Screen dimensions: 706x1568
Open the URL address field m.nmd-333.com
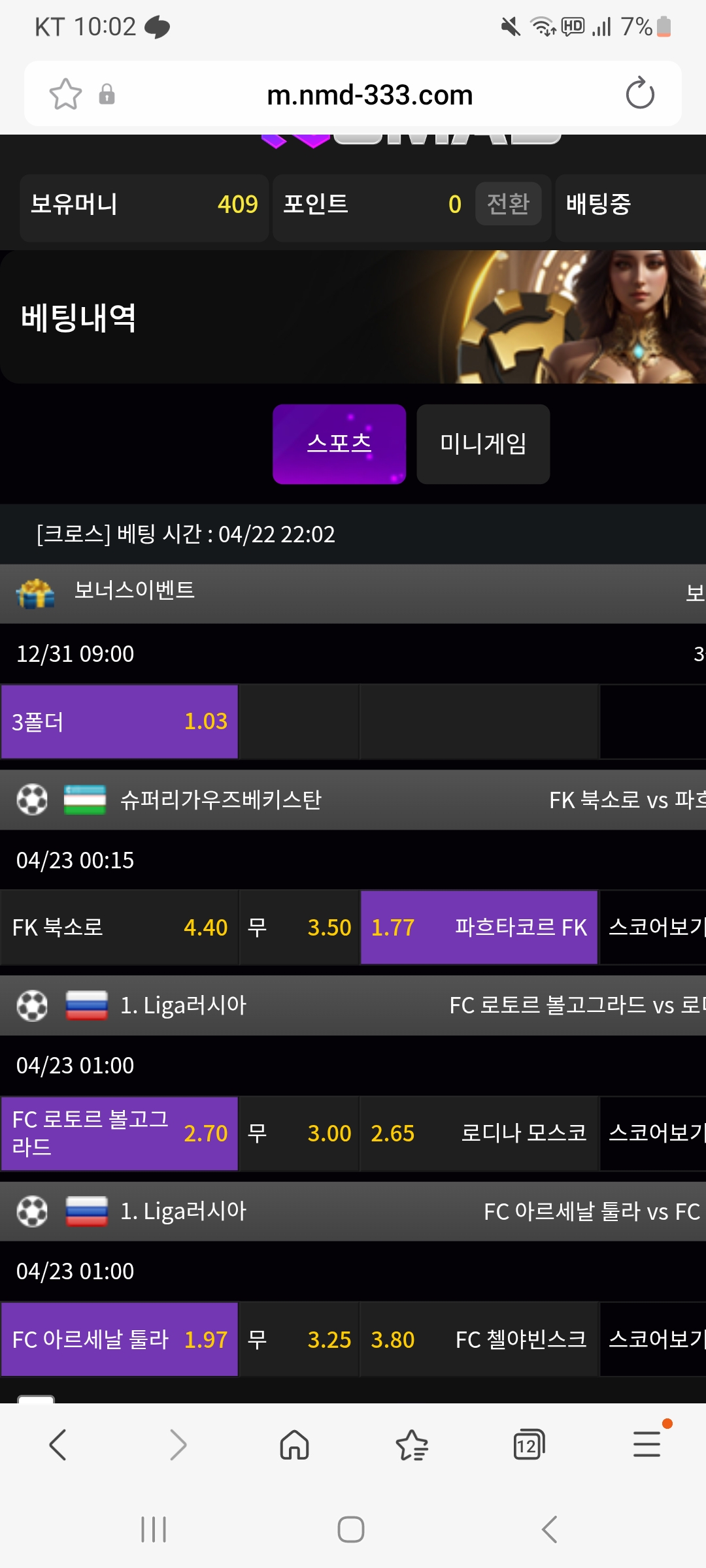tap(369, 95)
